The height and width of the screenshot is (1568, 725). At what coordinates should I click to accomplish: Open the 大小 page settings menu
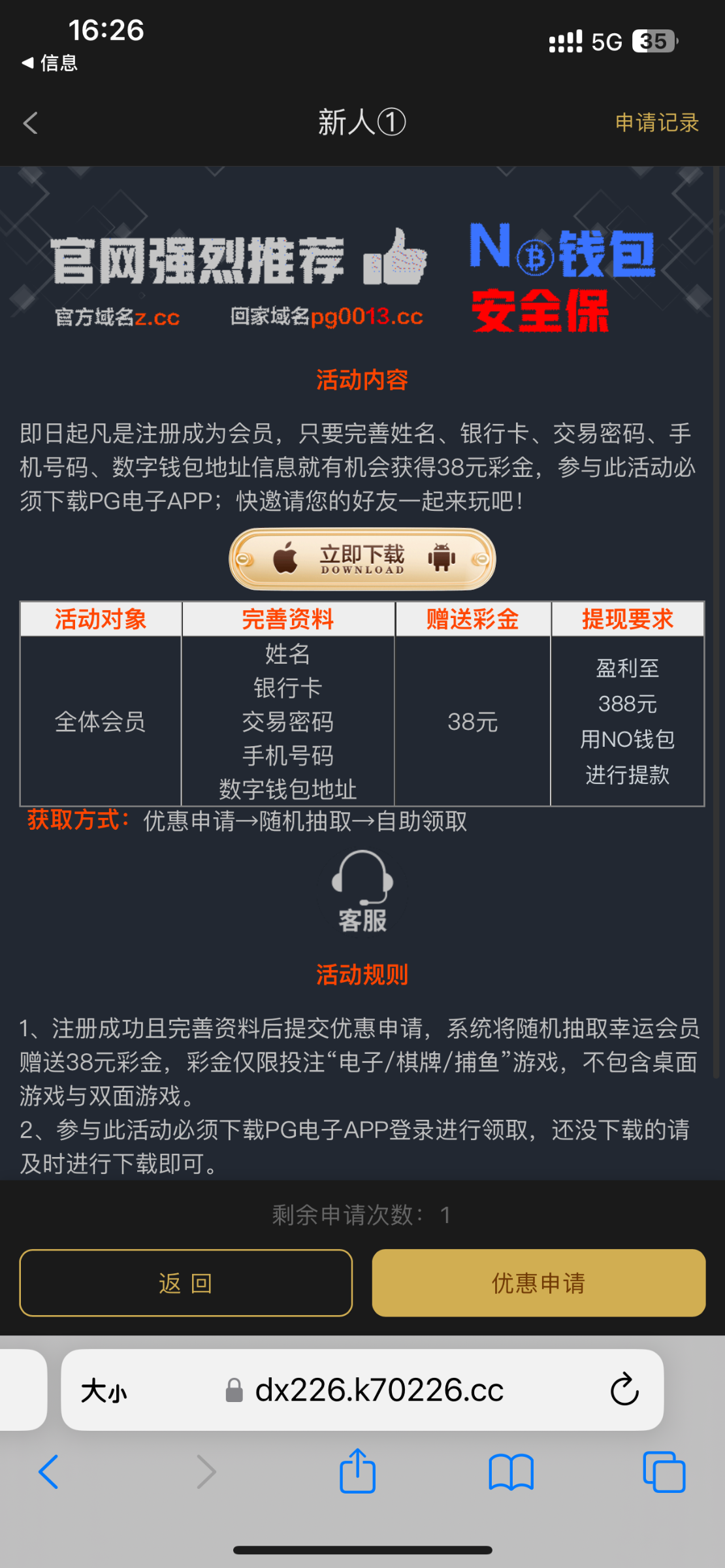[104, 1390]
